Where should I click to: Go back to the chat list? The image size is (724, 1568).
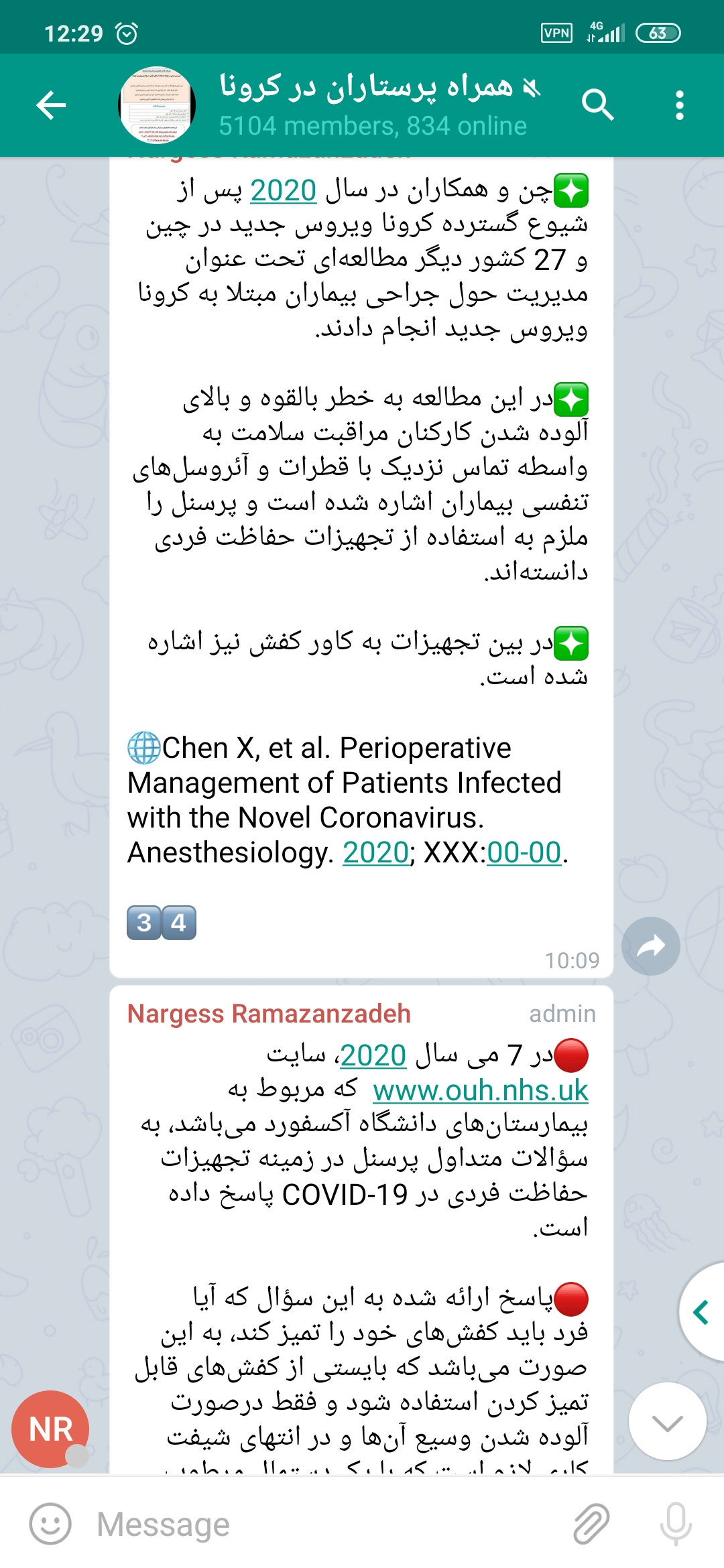51,105
